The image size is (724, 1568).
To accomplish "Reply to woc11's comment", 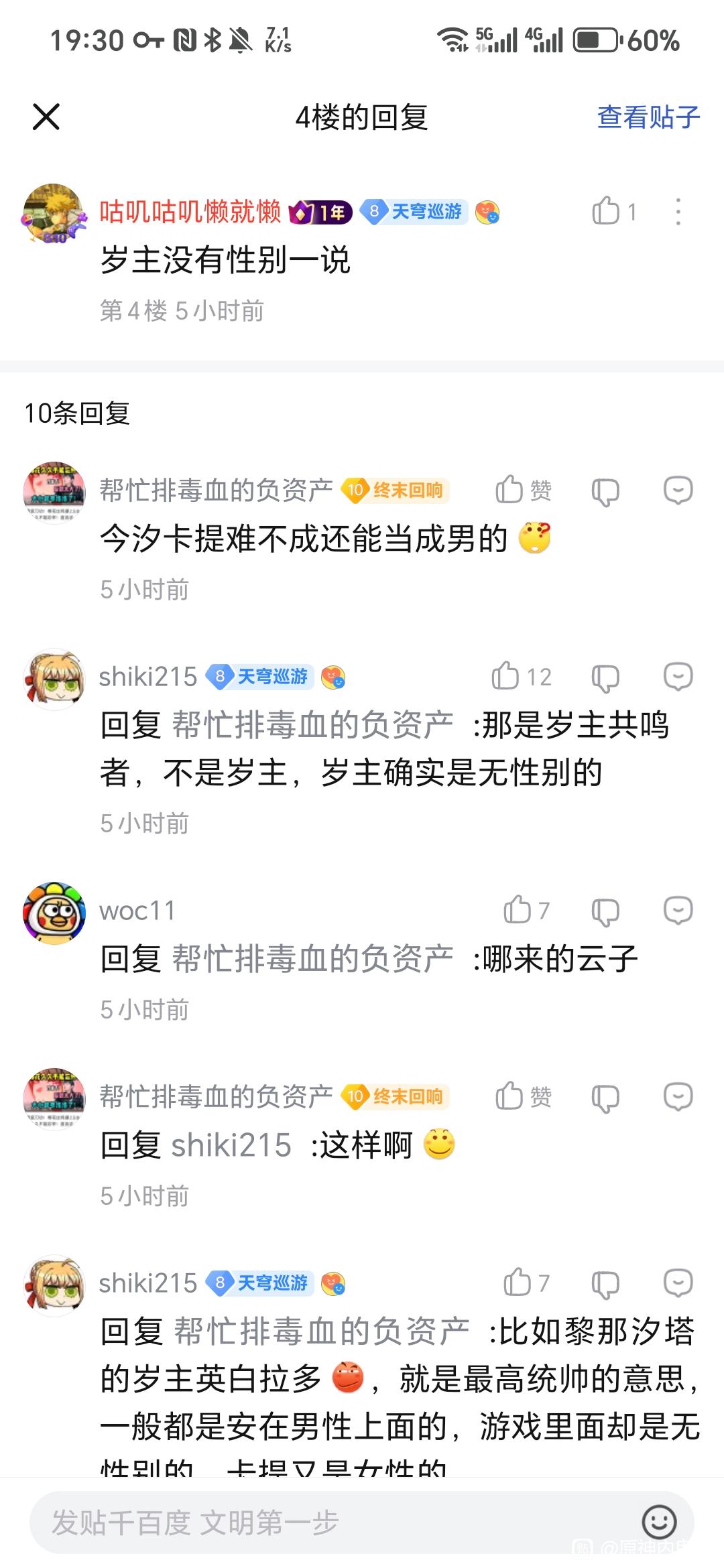I will pos(678,910).
